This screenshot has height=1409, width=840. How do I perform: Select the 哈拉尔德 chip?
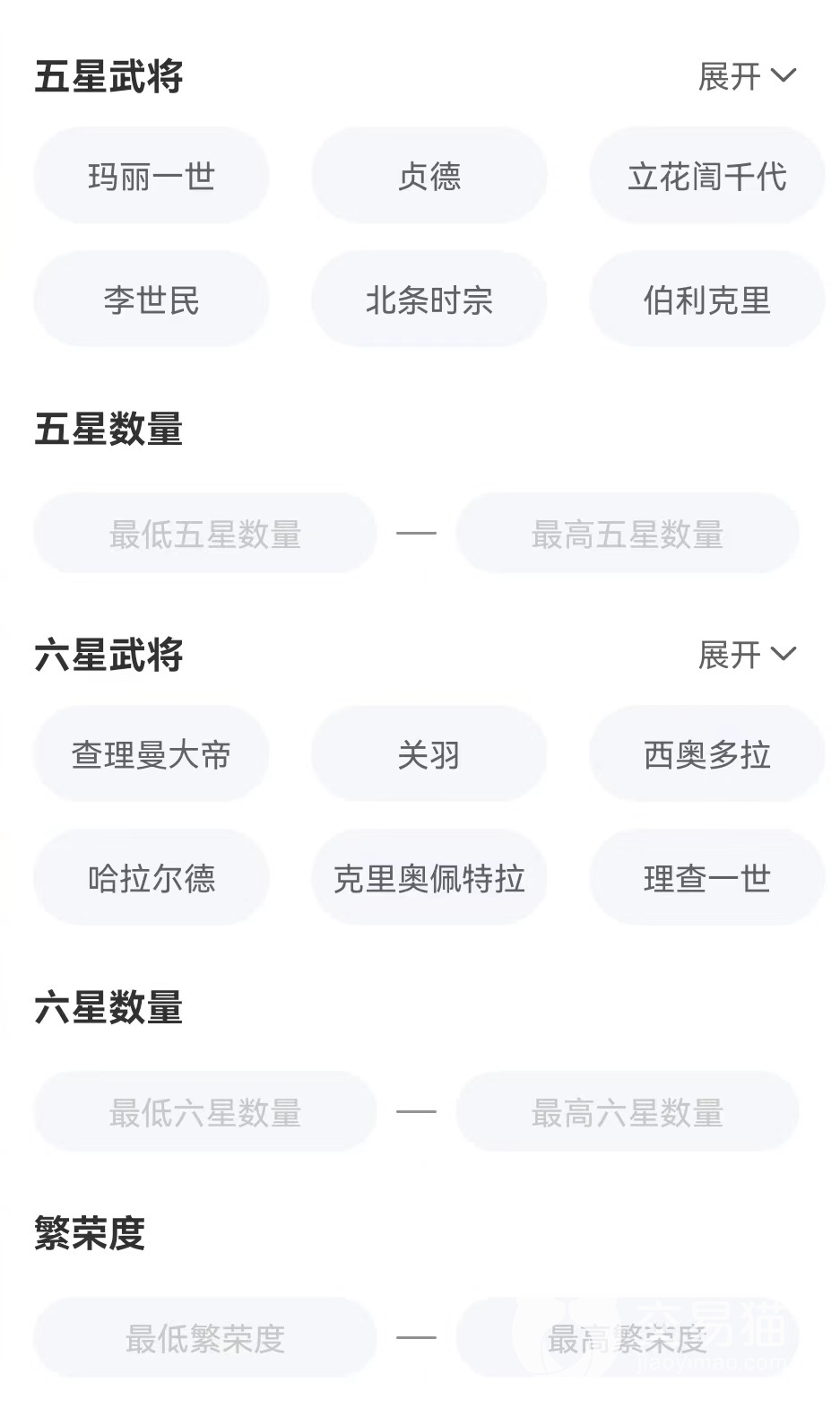pos(152,878)
